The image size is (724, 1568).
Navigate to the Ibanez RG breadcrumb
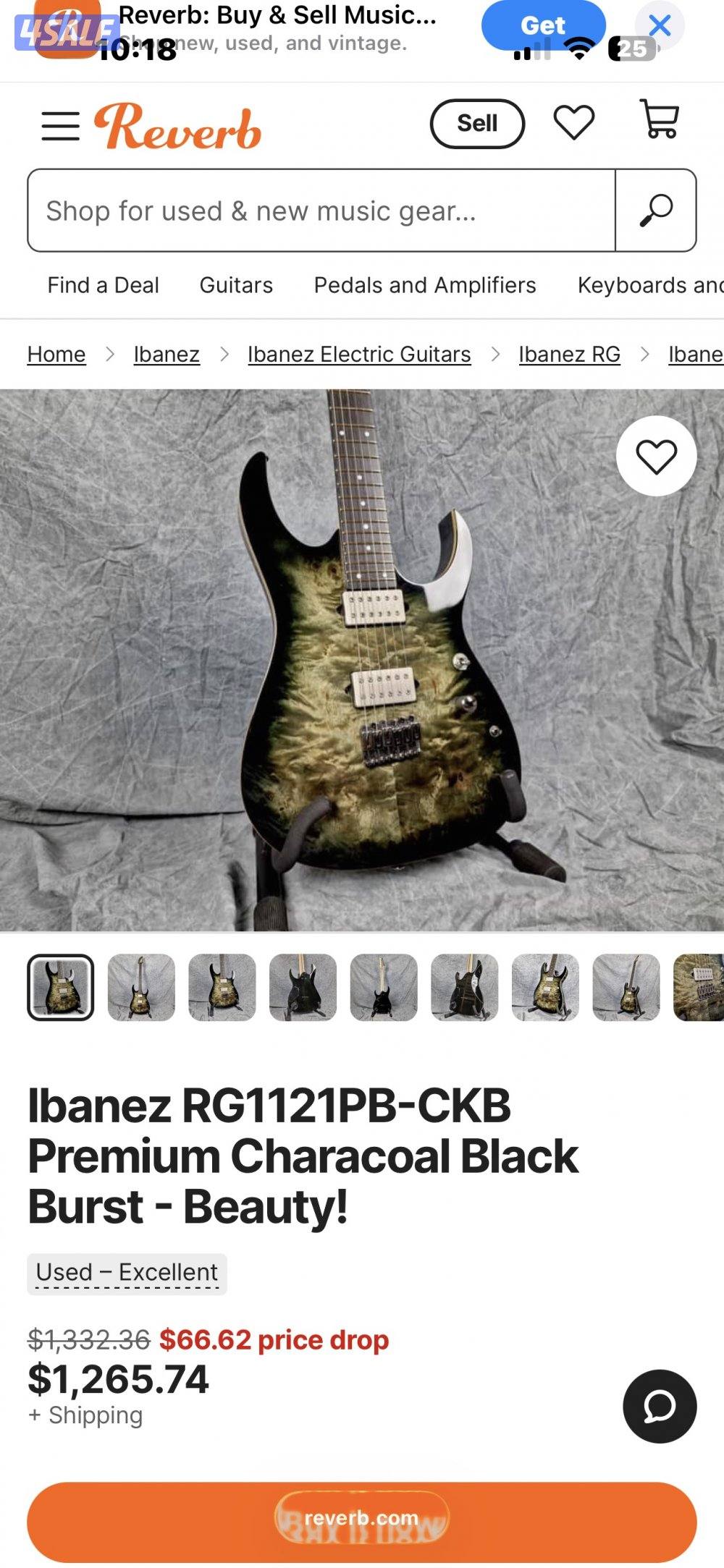coord(569,355)
